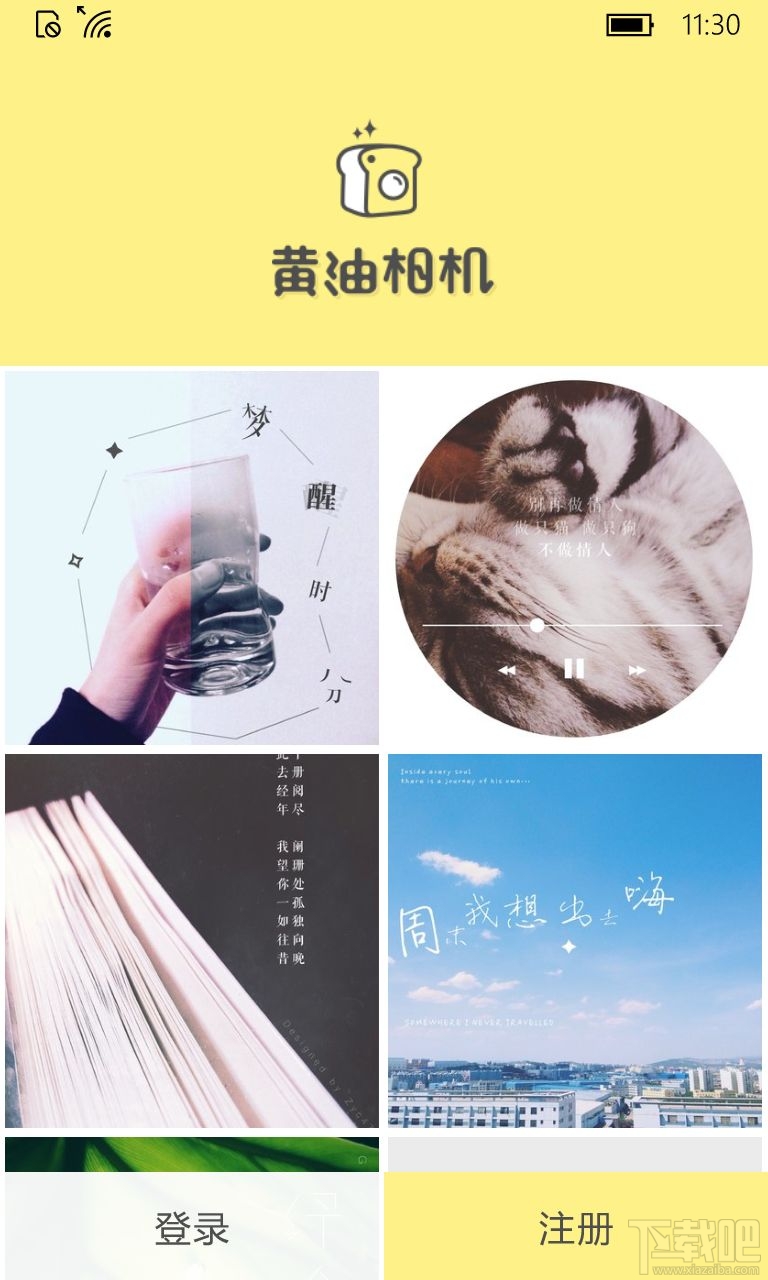Tap the 登录 login button

192,1227
